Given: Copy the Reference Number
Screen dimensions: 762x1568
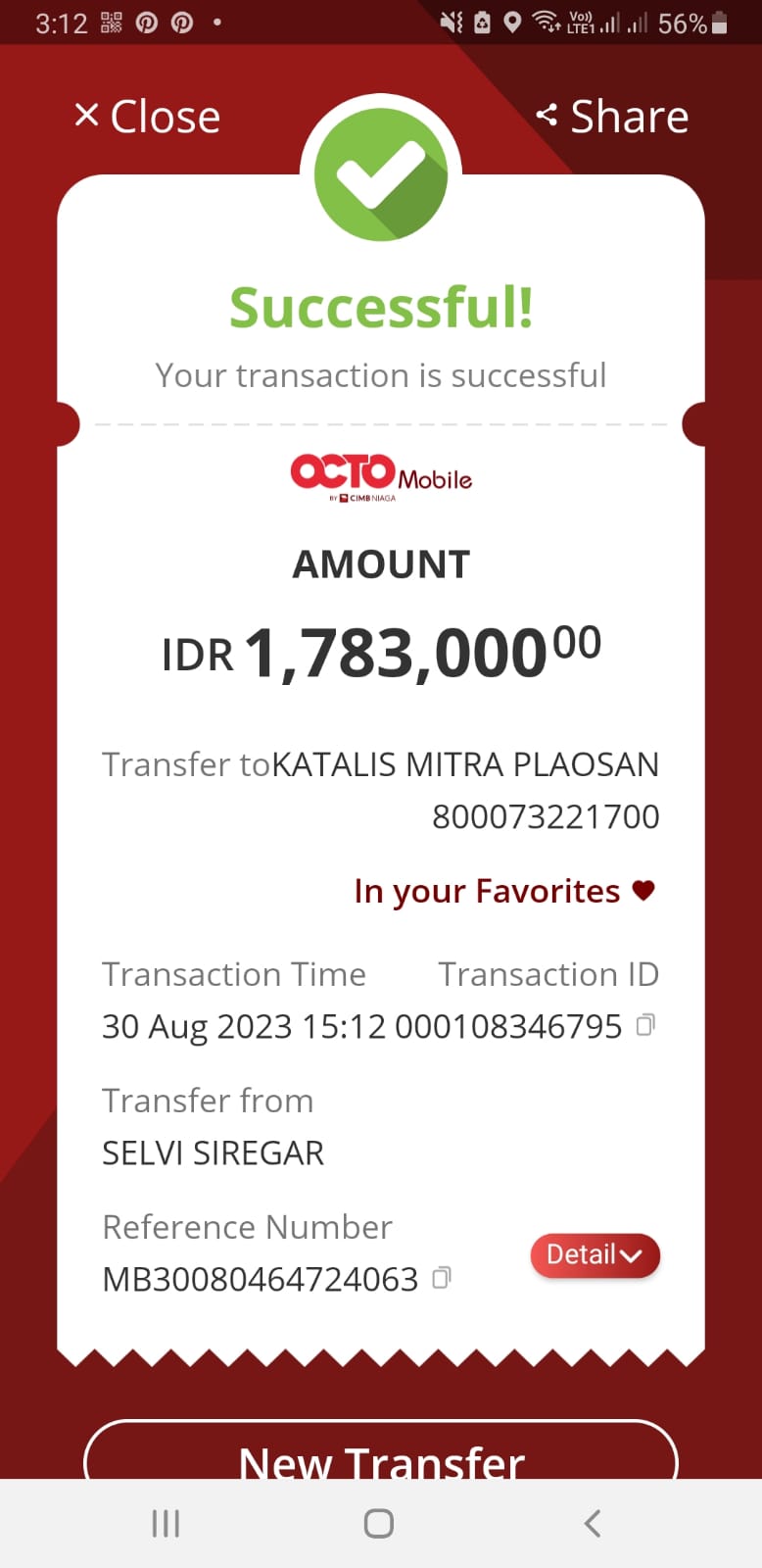Looking at the screenshot, I should tap(442, 1278).
